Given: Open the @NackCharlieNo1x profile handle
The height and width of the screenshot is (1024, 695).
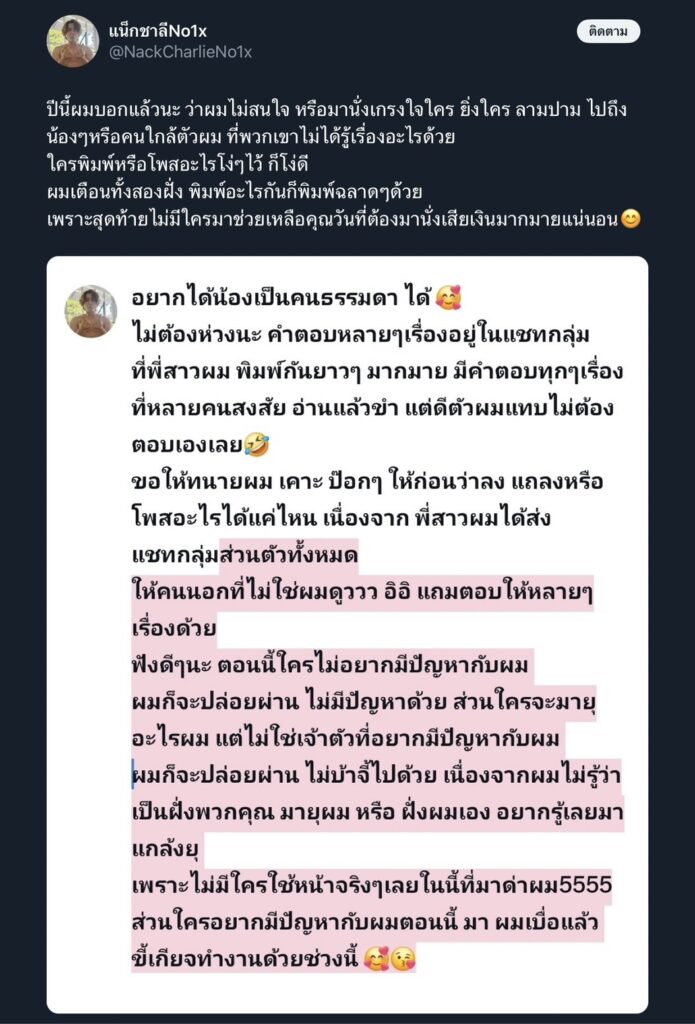Looking at the screenshot, I should click(x=180, y=52).
